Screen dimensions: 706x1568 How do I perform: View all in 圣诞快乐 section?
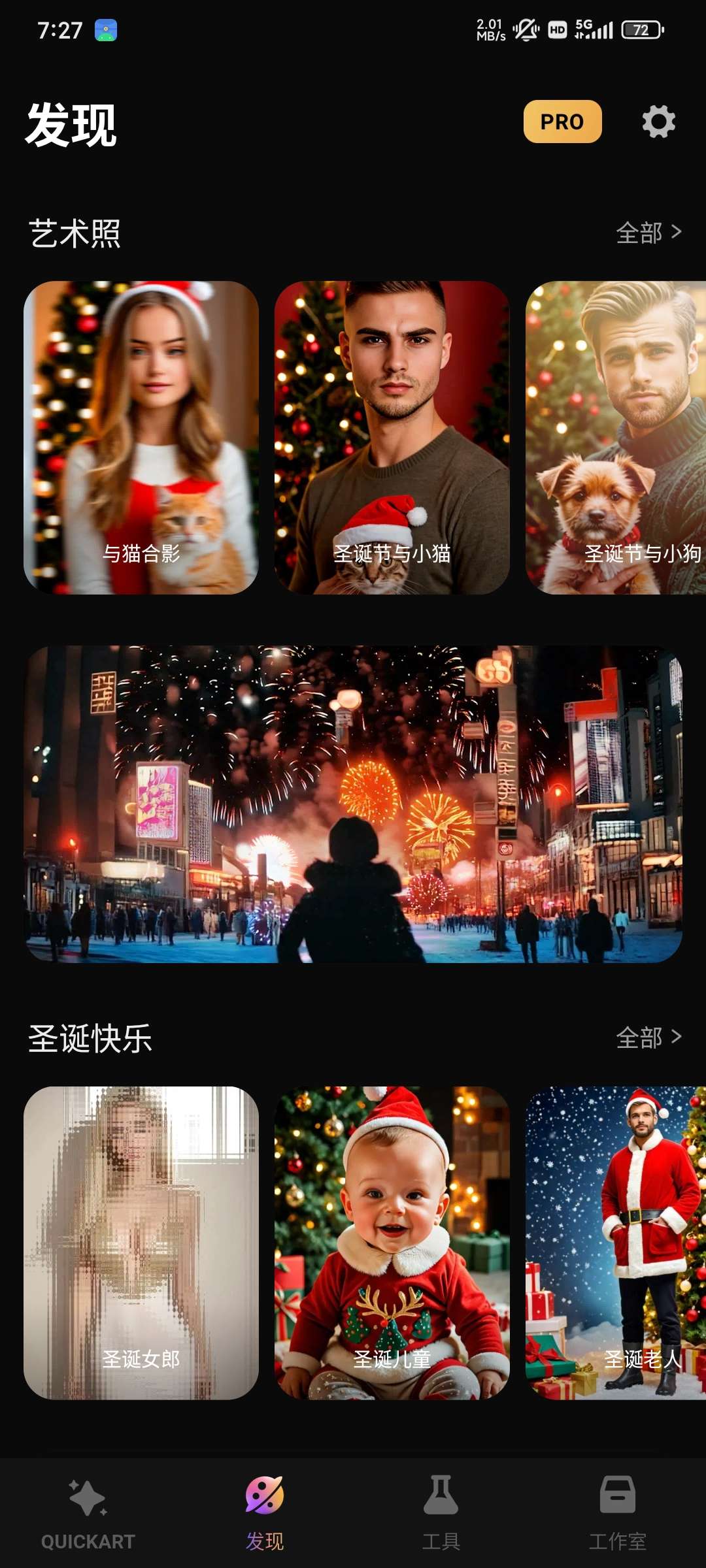[648, 1037]
